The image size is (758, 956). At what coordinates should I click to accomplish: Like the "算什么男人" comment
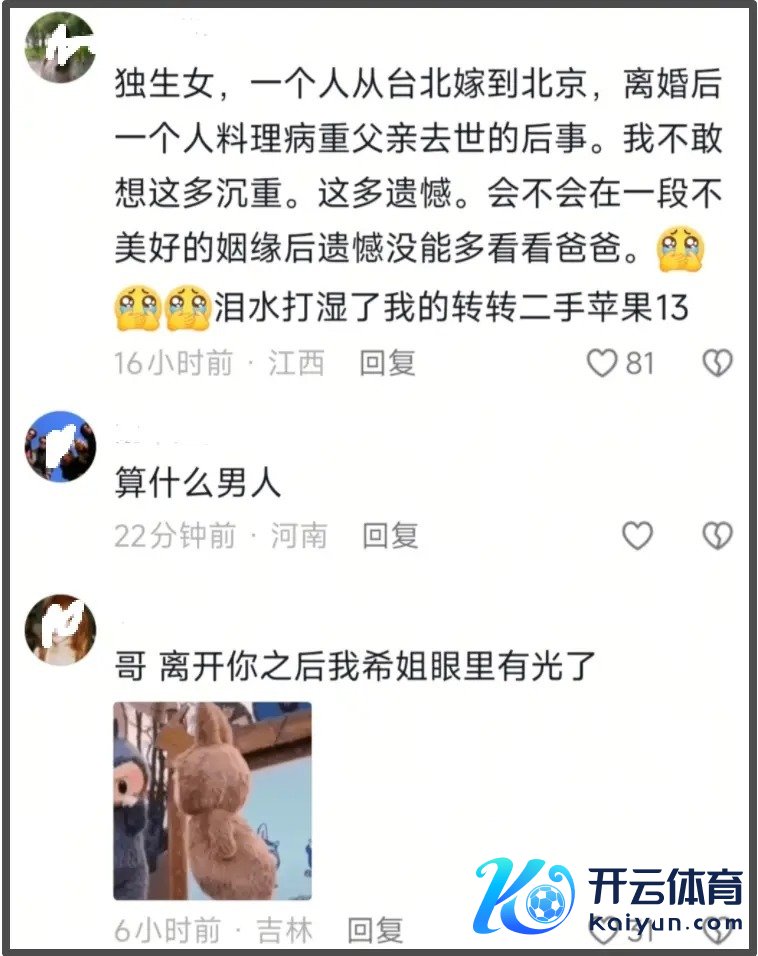(x=637, y=536)
